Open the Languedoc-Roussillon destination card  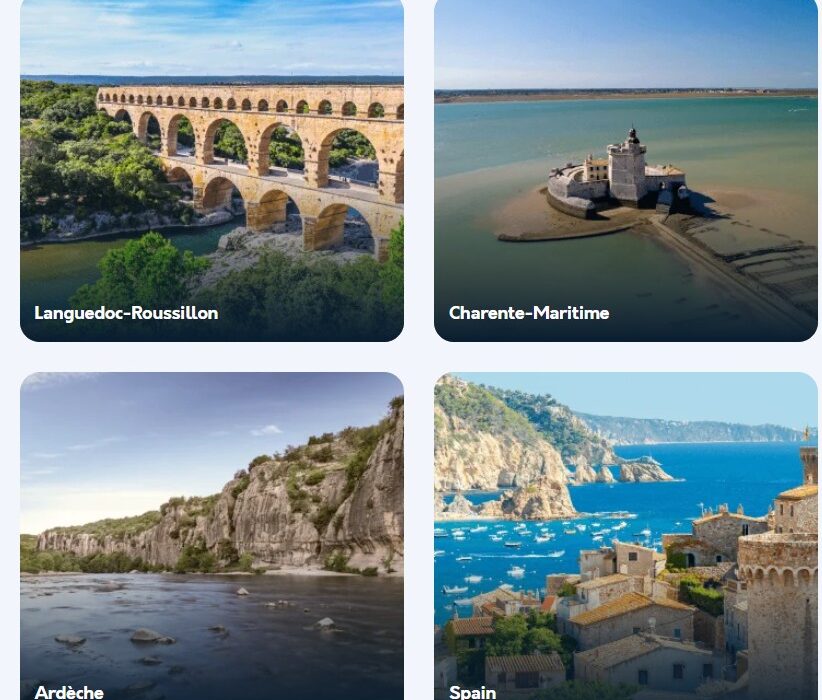212,170
